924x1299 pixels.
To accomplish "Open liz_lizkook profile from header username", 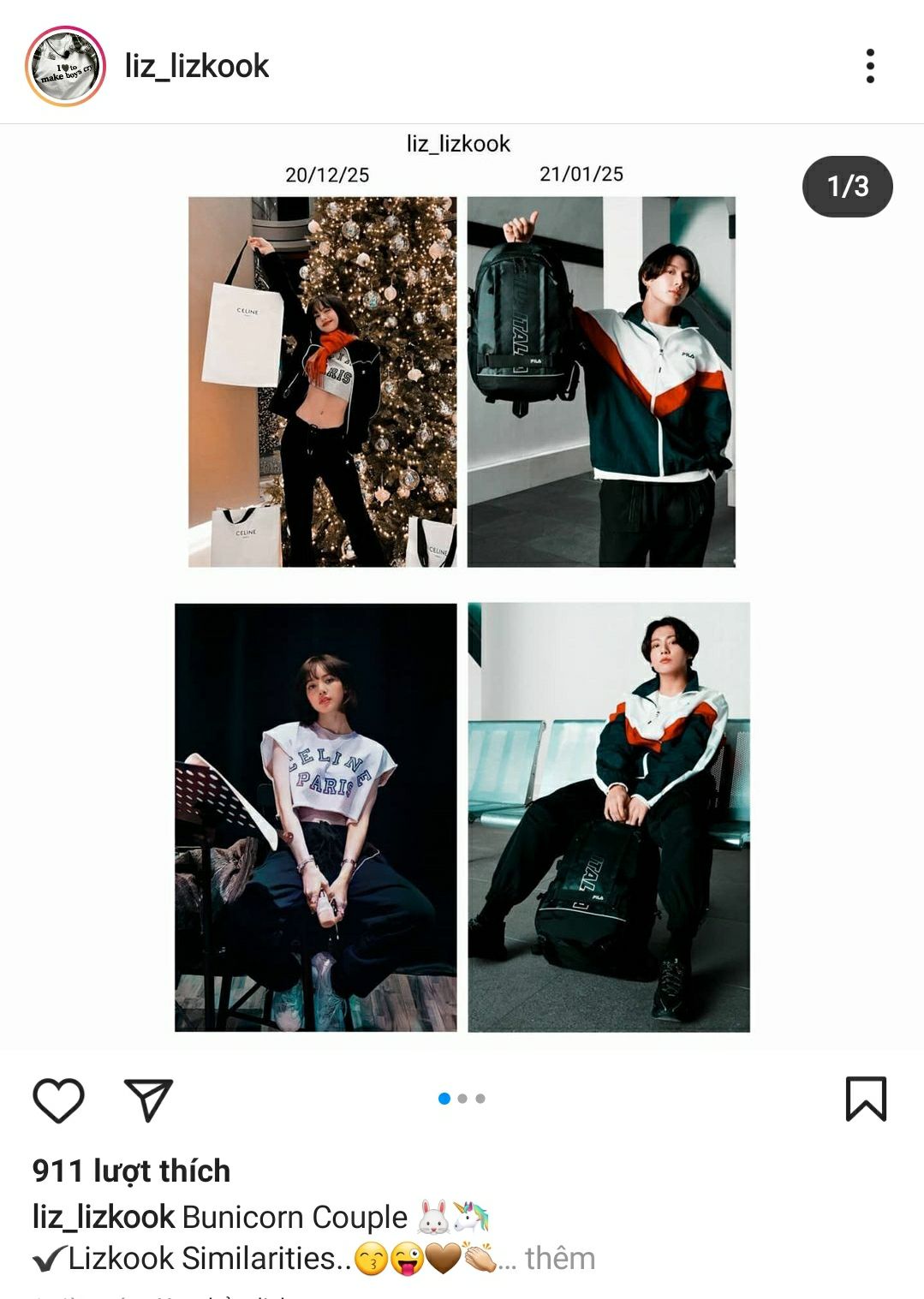I will click(x=197, y=66).
